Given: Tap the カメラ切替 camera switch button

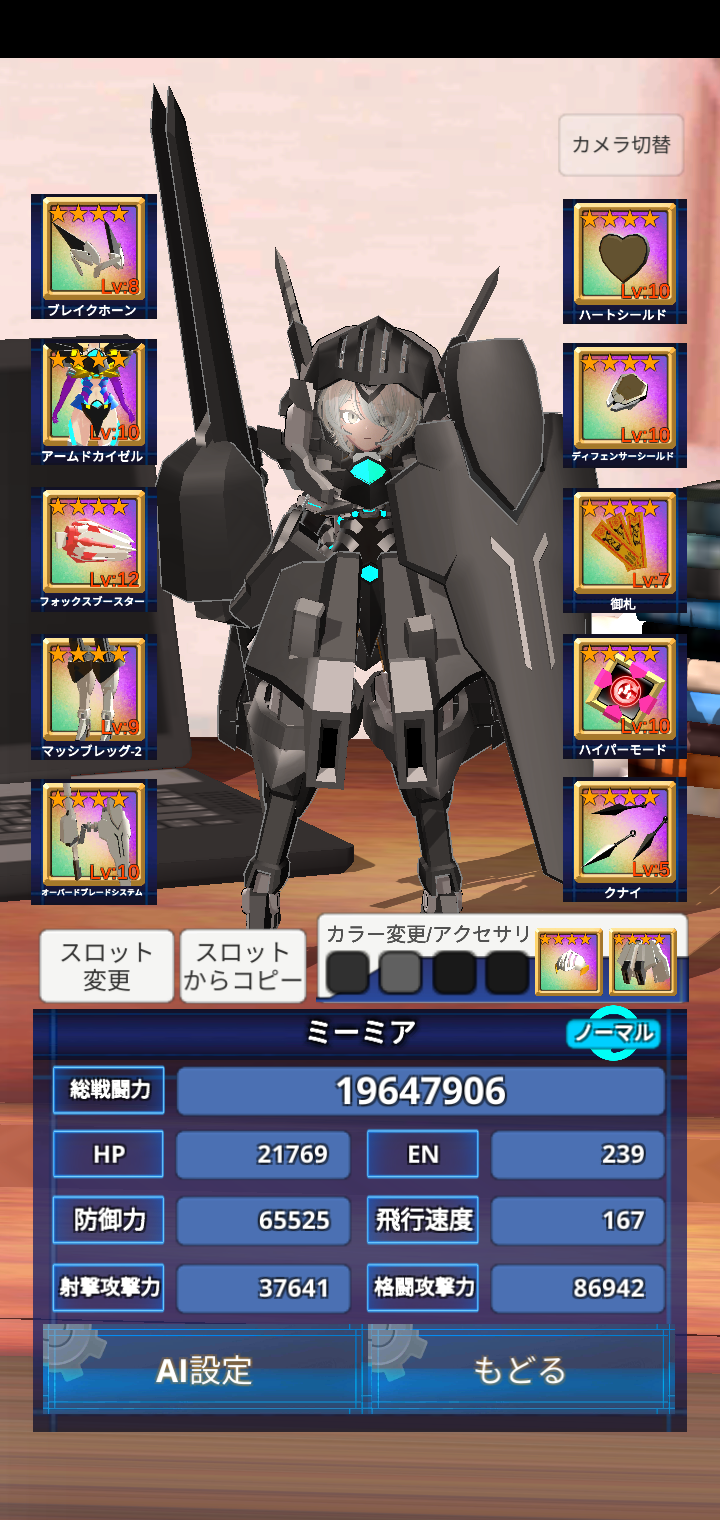Looking at the screenshot, I should click(621, 145).
